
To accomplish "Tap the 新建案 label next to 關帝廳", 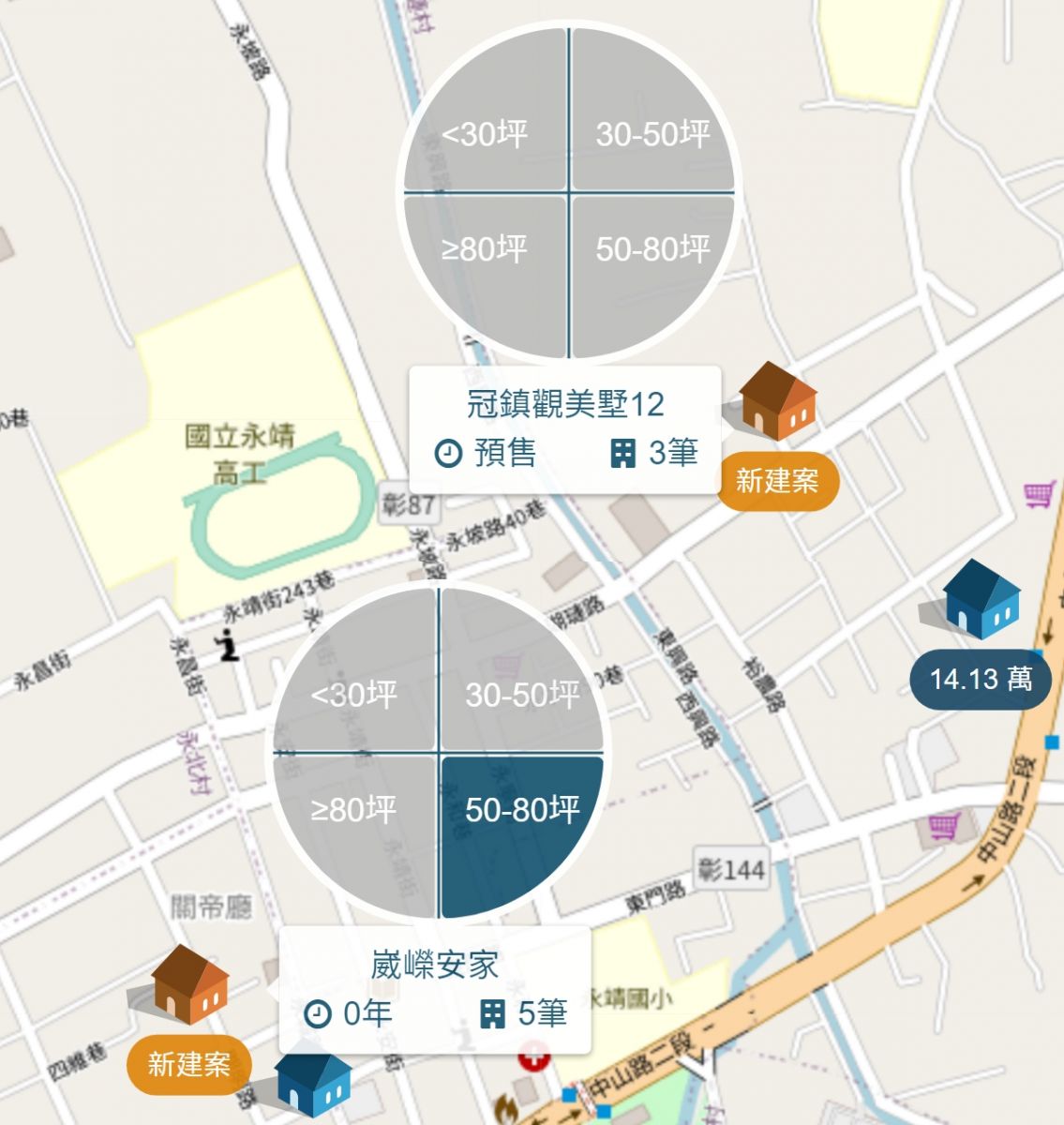I will click(x=189, y=1064).
